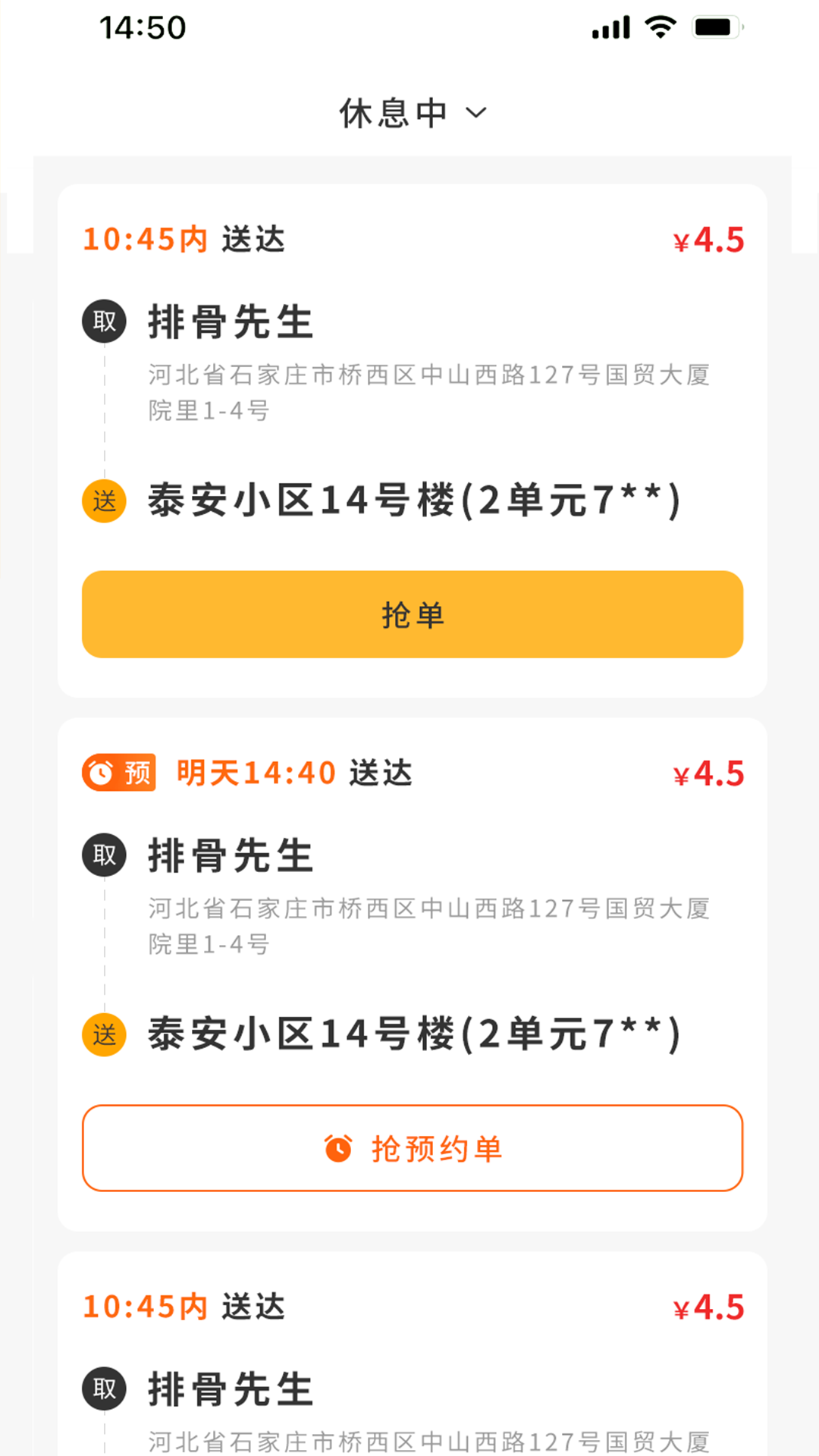Click the 抢单 button on first order

pyautogui.click(x=413, y=614)
